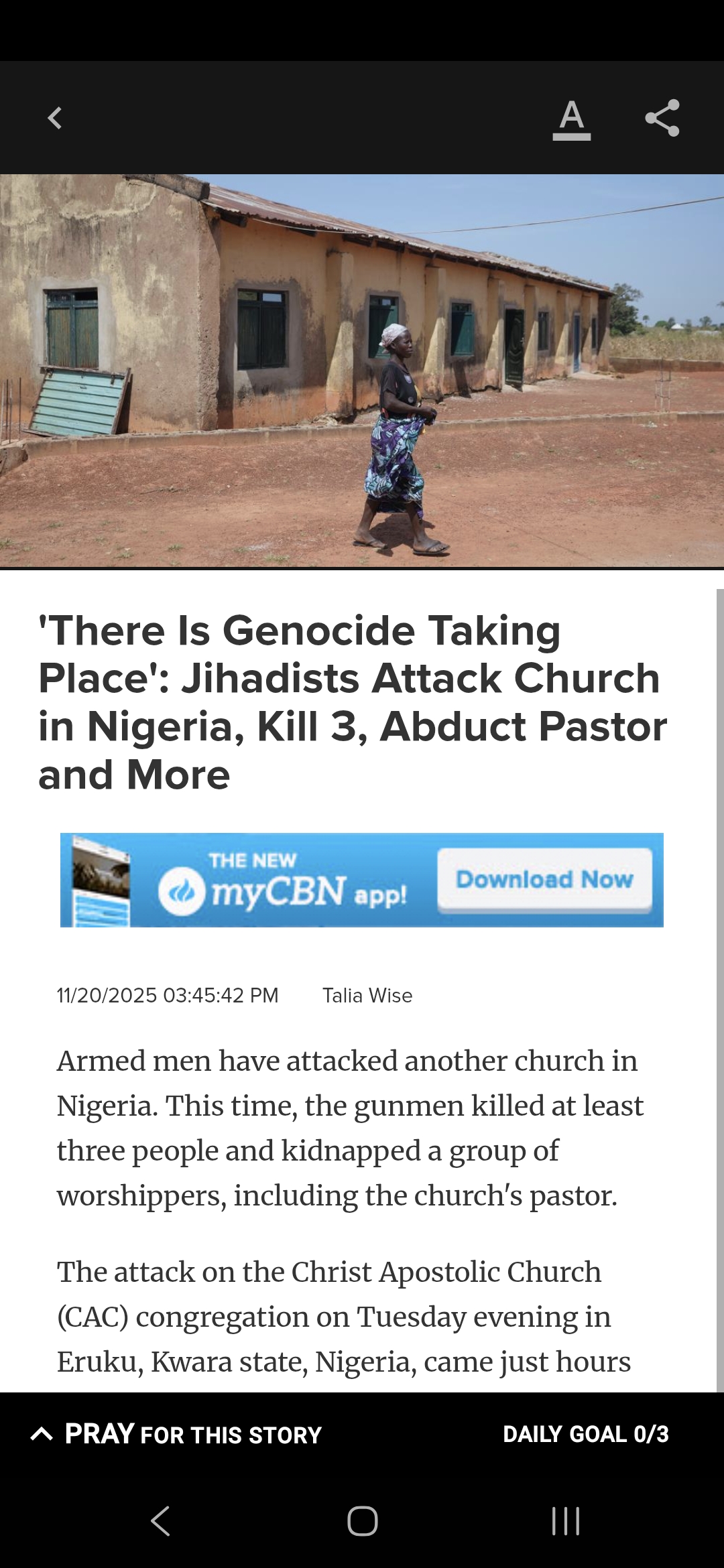724x1568 pixels.
Task: Expand the Pray For This Story panel
Action: (x=177, y=1434)
